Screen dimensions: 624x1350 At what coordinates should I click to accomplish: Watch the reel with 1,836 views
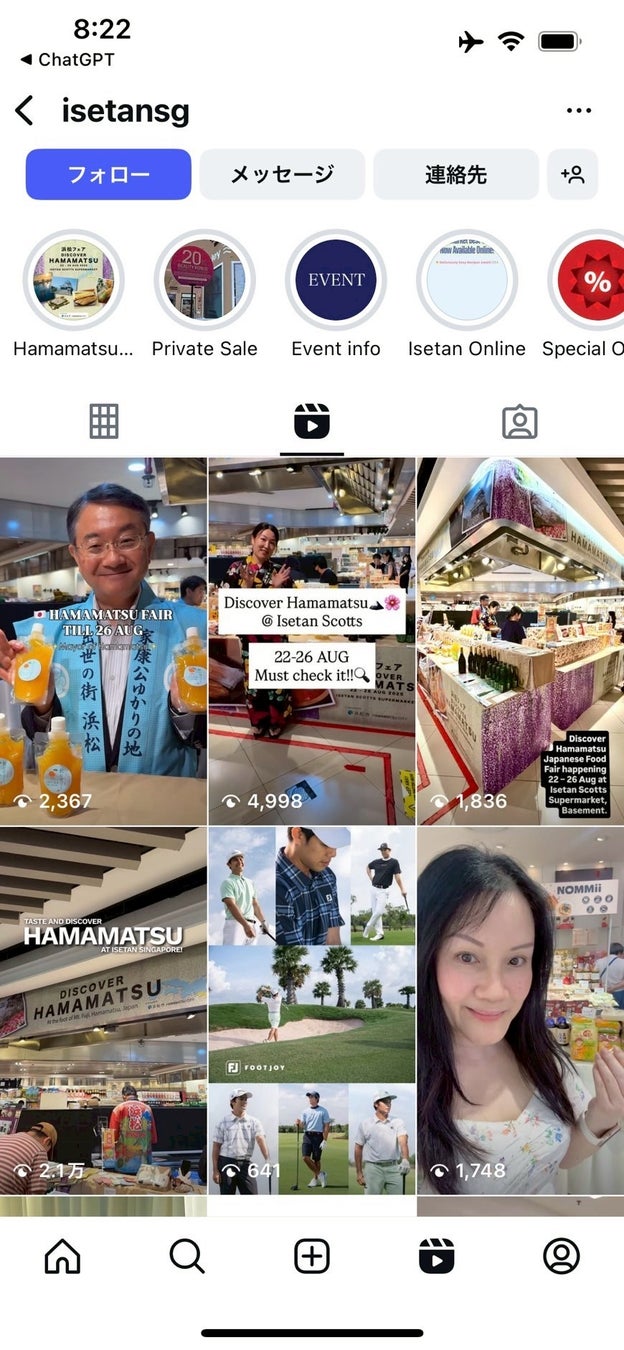tap(520, 640)
